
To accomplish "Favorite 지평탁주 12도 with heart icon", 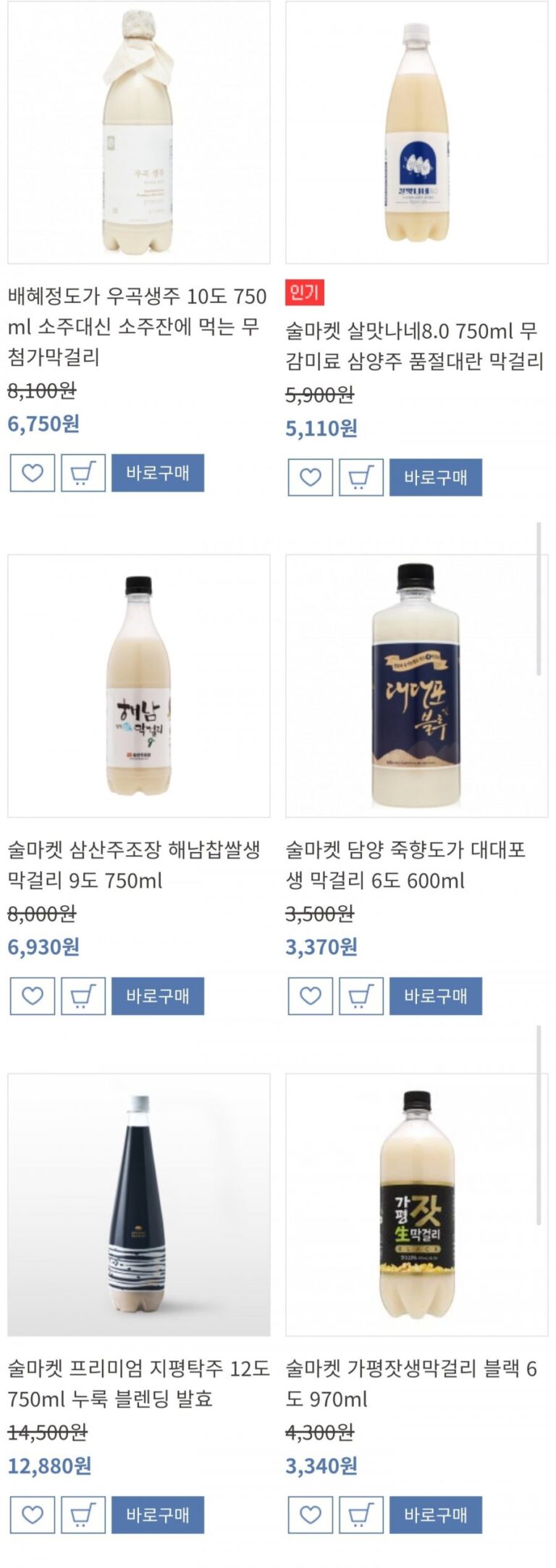I will [x=33, y=1514].
